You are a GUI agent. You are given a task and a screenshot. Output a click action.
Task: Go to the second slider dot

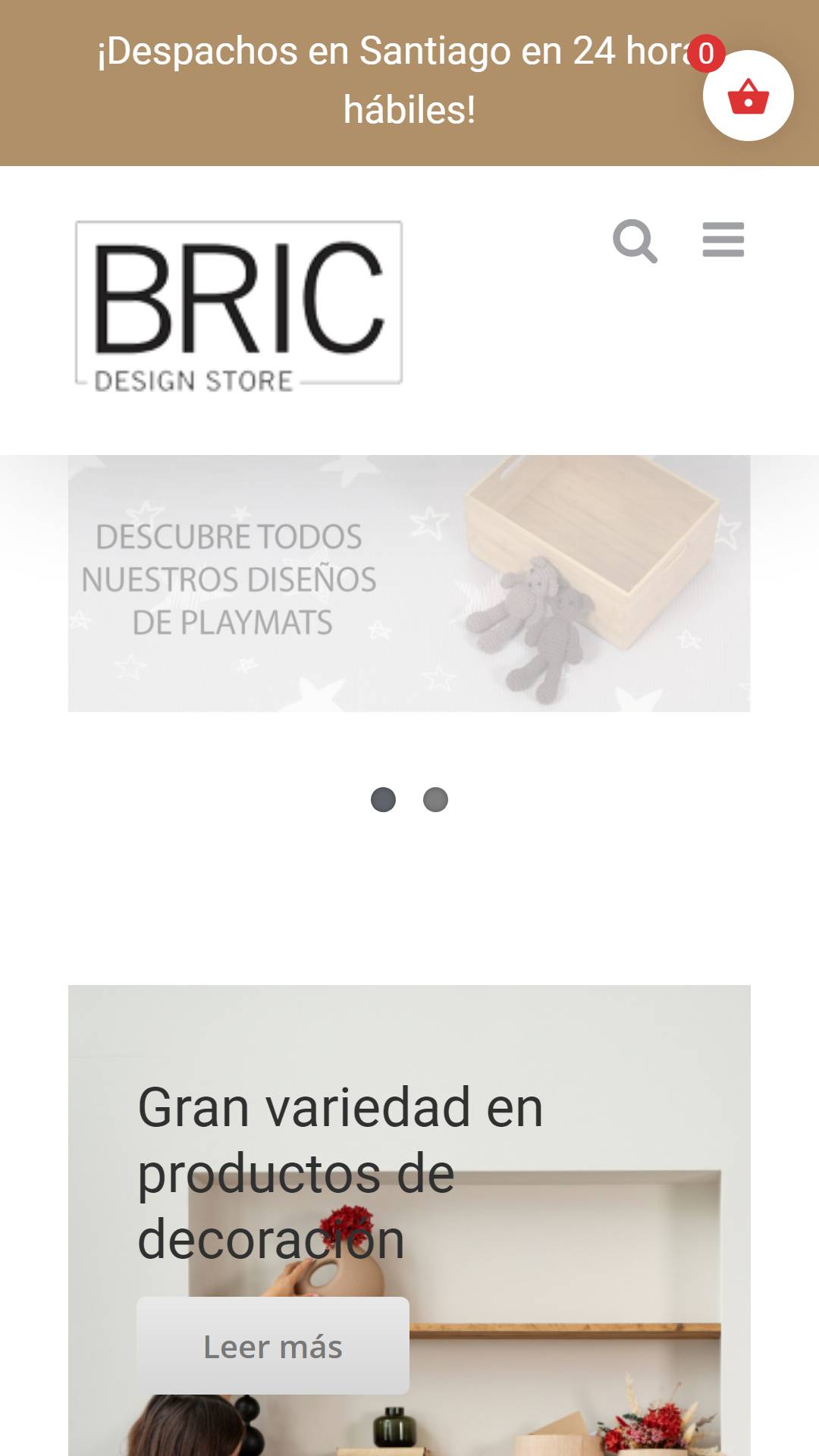(435, 799)
